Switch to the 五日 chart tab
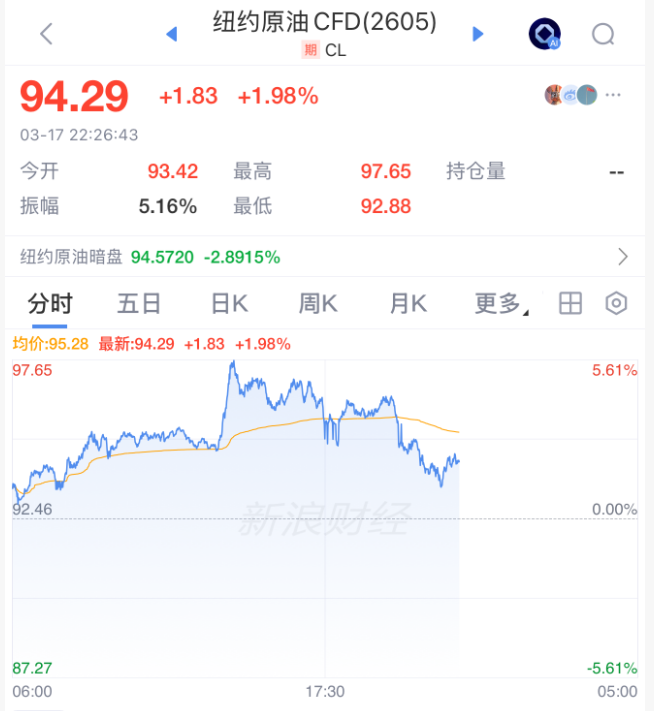Screen dimensions: 654x711 (139, 304)
